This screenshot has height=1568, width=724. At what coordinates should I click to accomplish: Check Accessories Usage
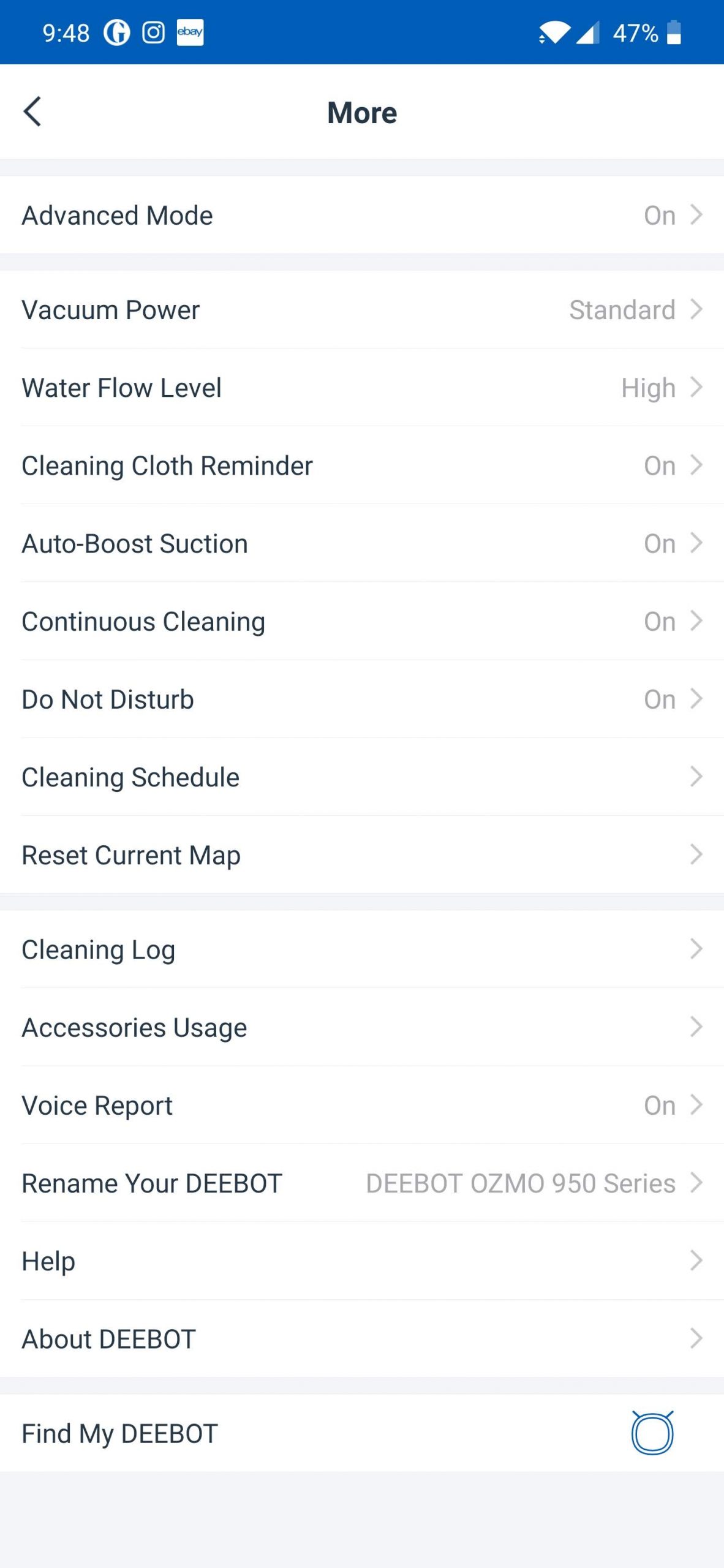pyautogui.click(x=362, y=1027)
